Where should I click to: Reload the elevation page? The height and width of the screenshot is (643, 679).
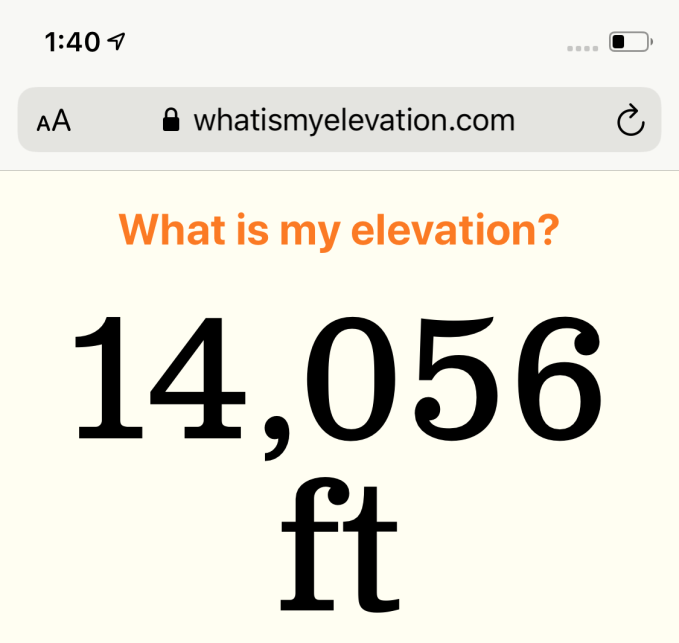coord(629,121)
